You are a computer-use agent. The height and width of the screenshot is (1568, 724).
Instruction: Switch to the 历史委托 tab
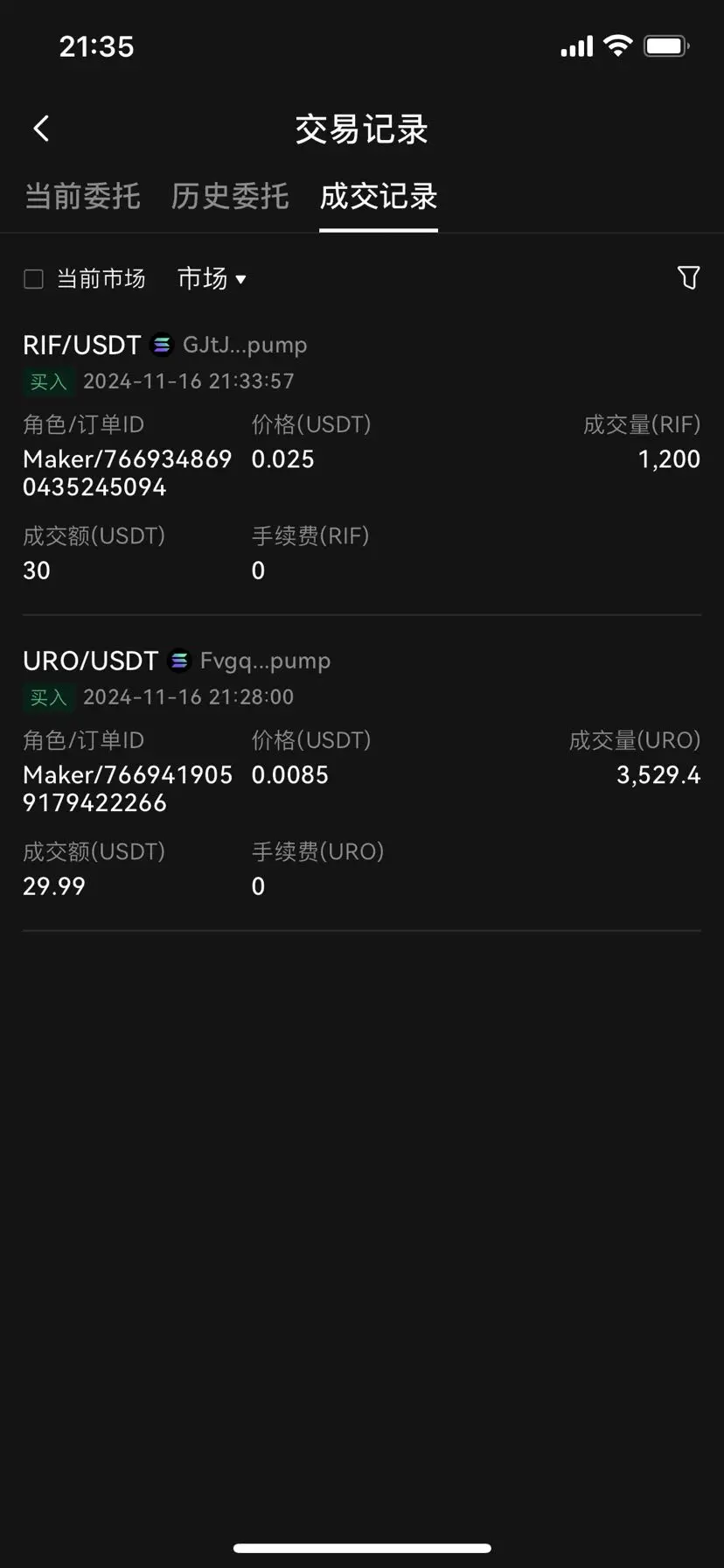point(229,196)
